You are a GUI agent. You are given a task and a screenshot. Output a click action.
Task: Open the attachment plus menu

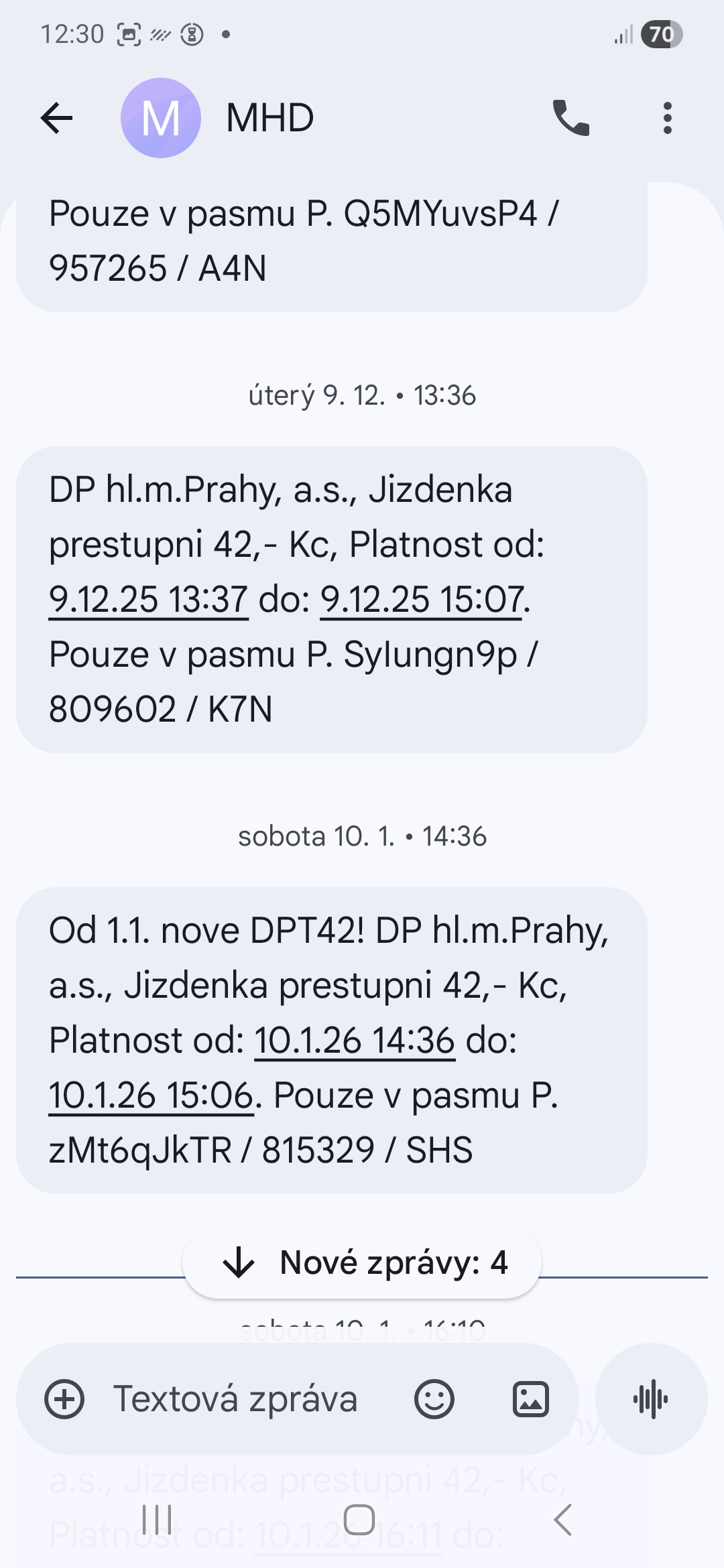tap(64, 1399)
